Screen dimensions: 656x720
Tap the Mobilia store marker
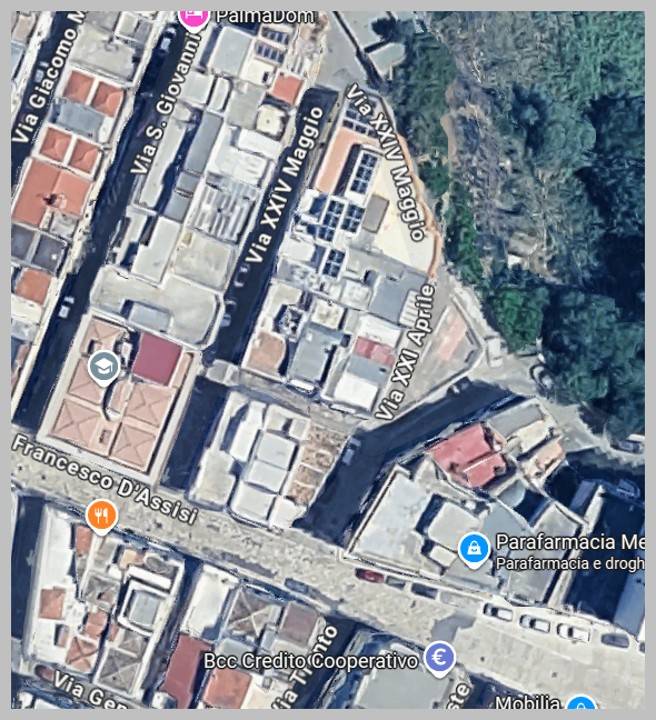580,709
